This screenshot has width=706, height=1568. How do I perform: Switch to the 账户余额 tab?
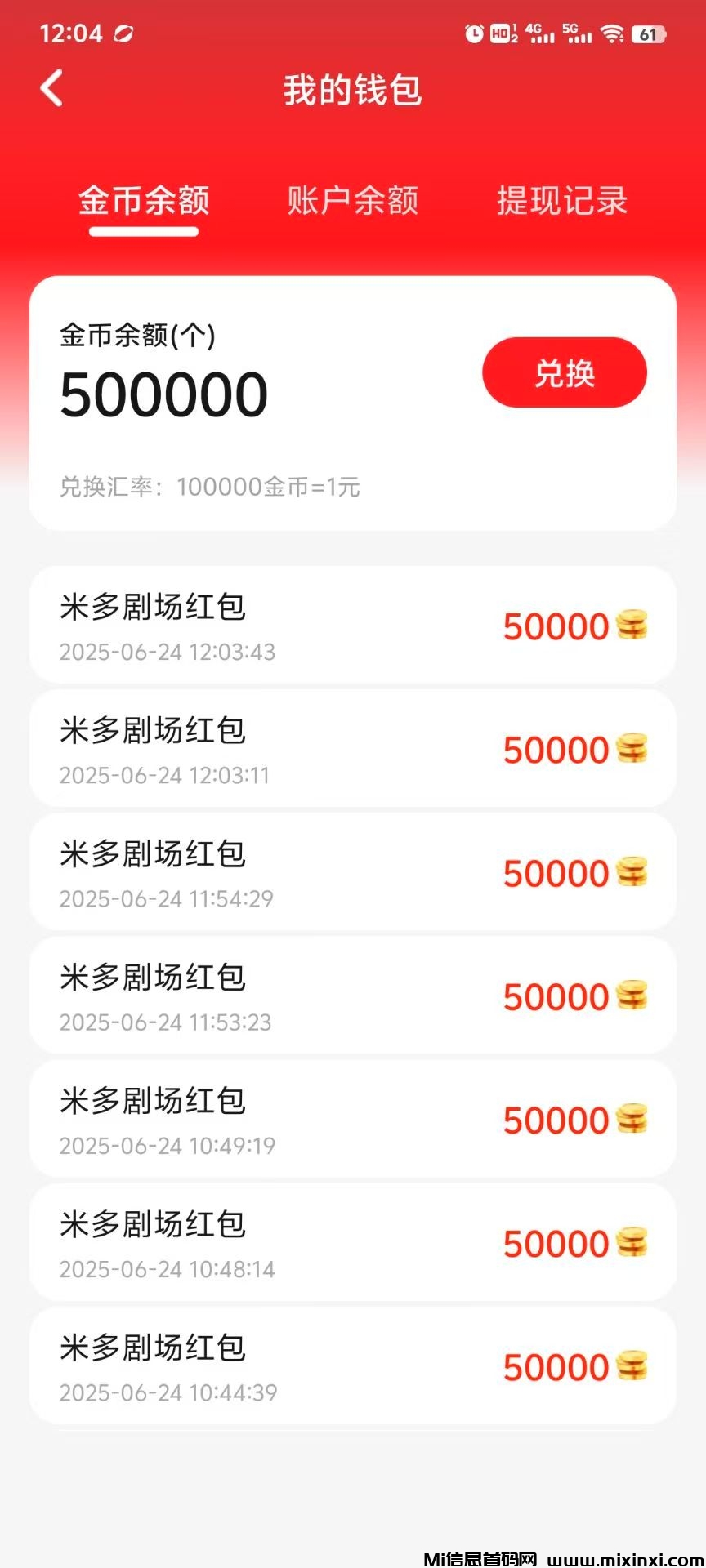(353, 200)
